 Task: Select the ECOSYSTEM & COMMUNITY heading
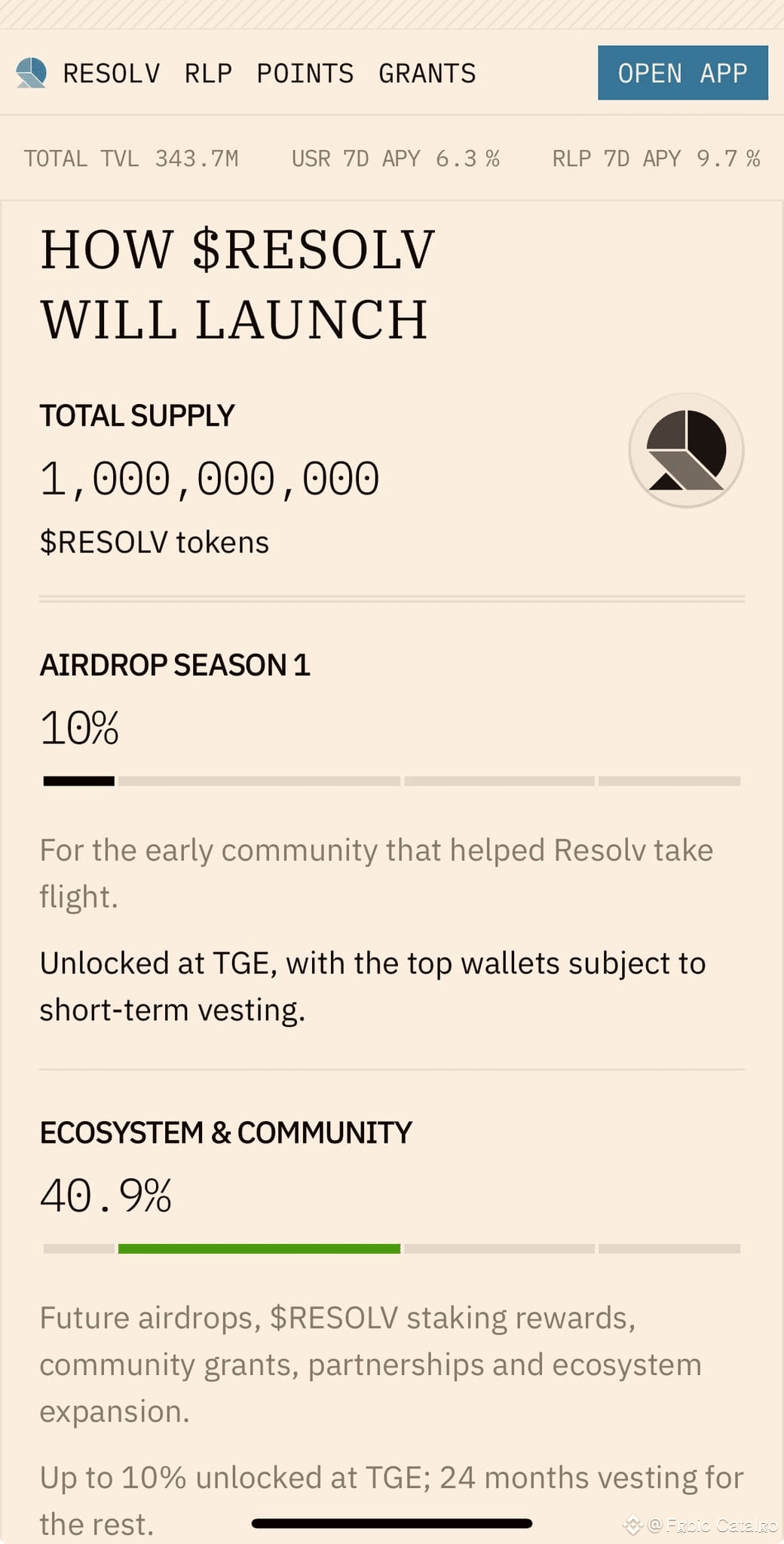225,1132
